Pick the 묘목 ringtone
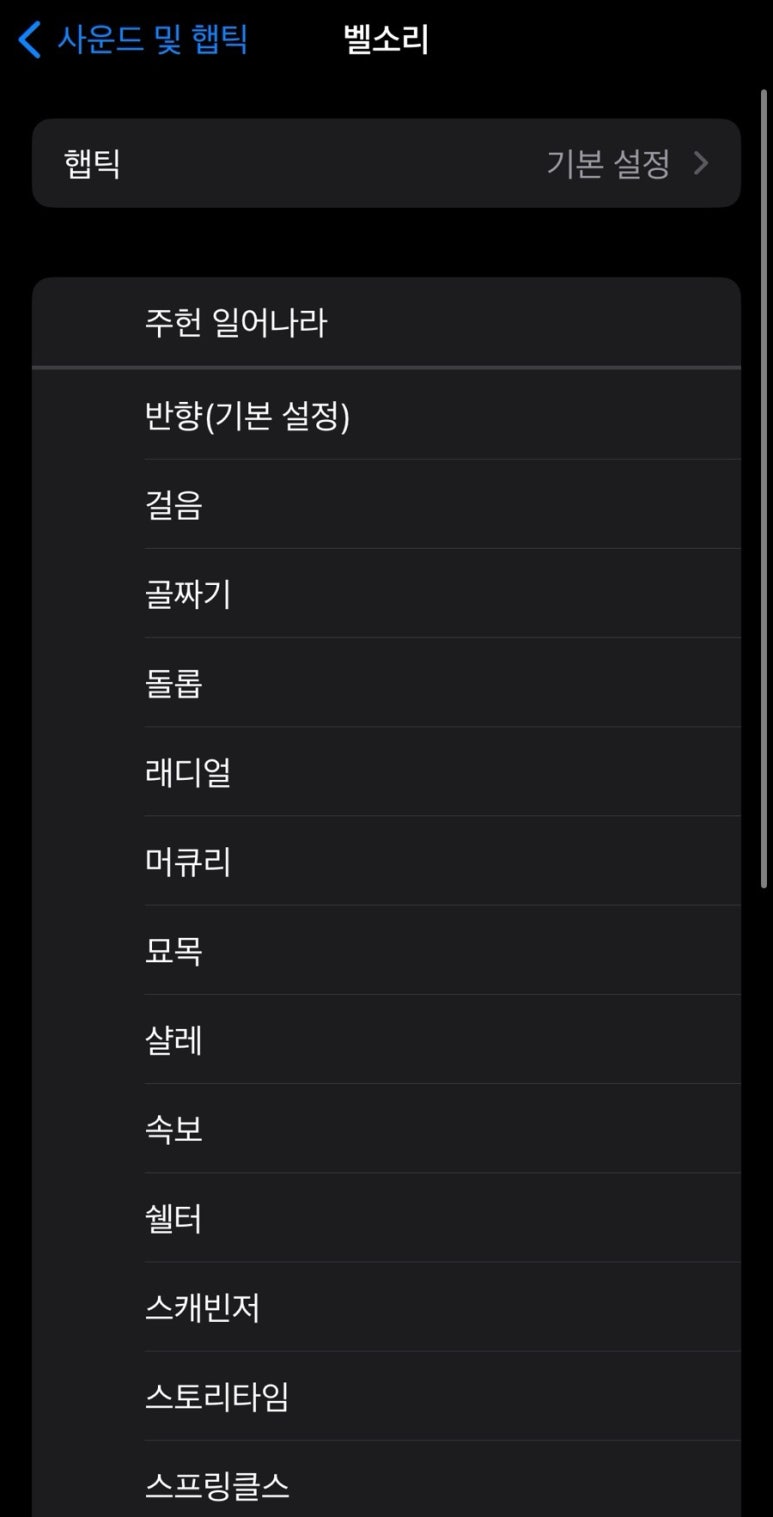The height and width of the screenshot is (1517, 773). click(386, 950)
